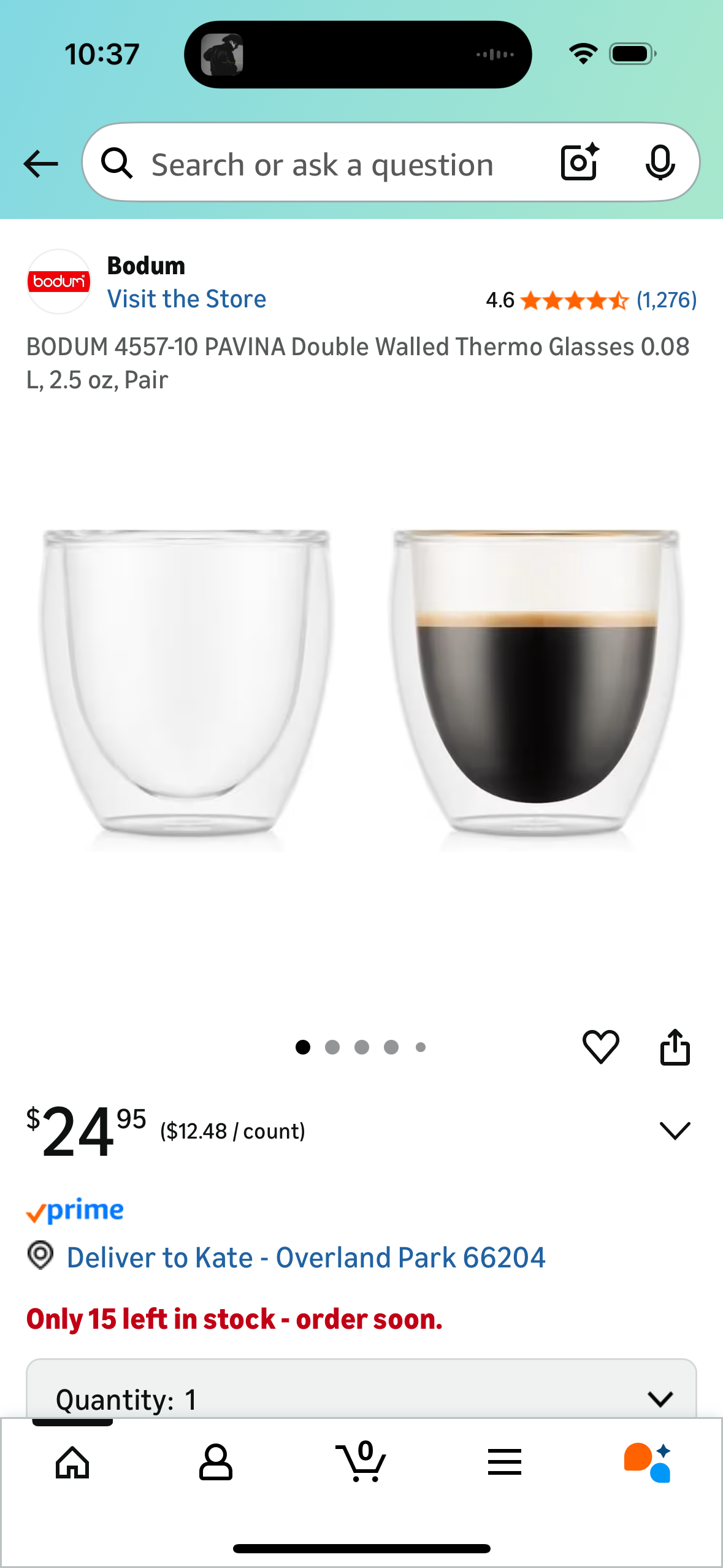Open the hamburger menu tab

505,1462
